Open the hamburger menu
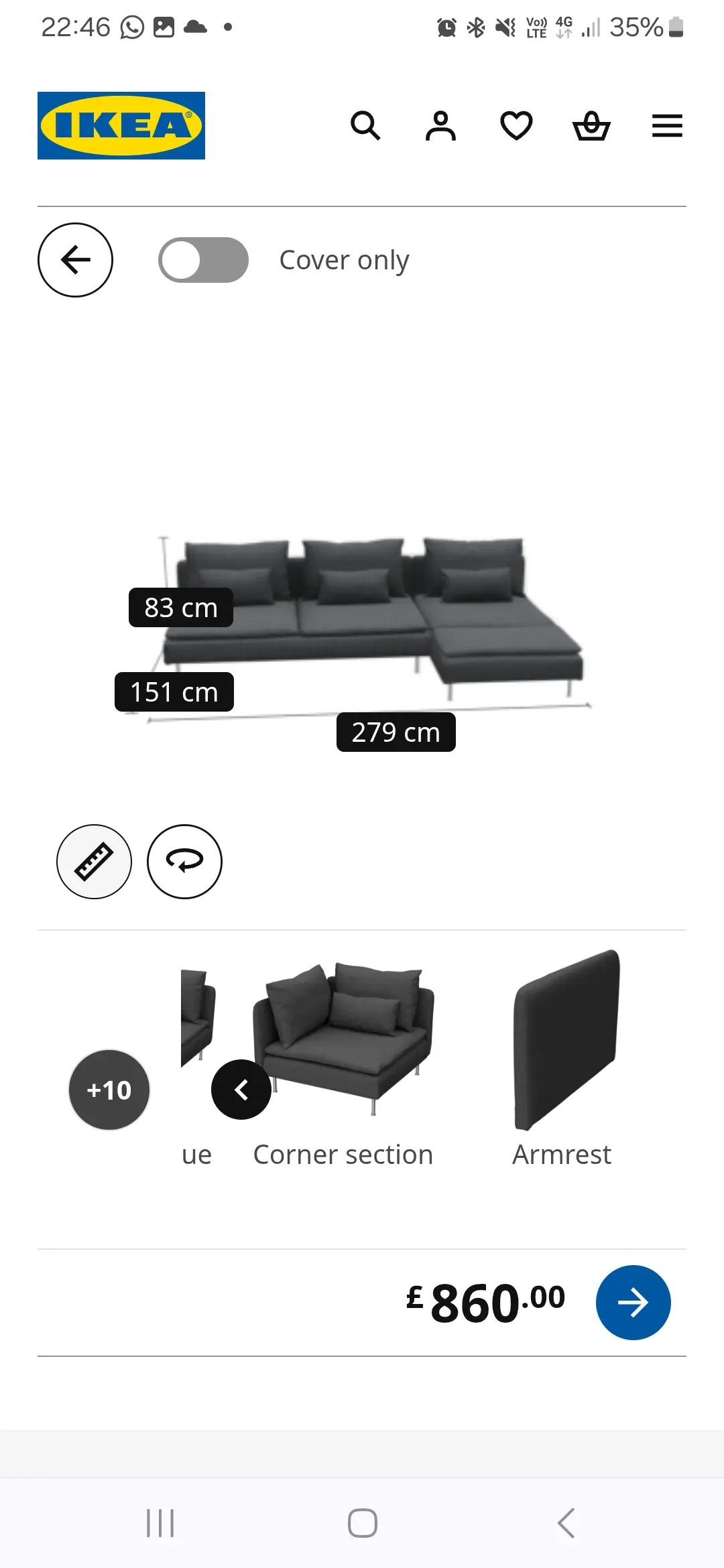The width and height of the screenshot is (724, 1568). tap(667, 125)
